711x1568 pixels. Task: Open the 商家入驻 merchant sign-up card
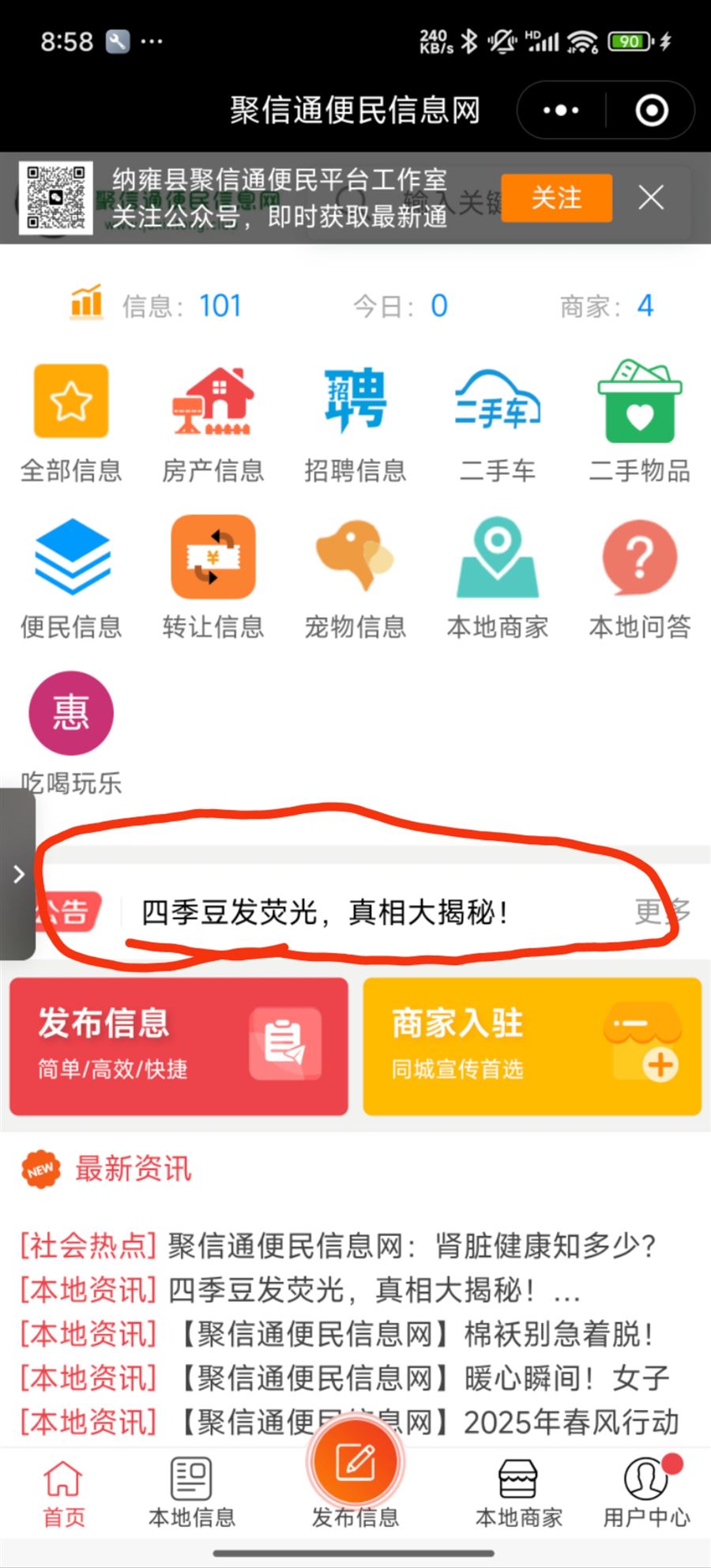532,1046
